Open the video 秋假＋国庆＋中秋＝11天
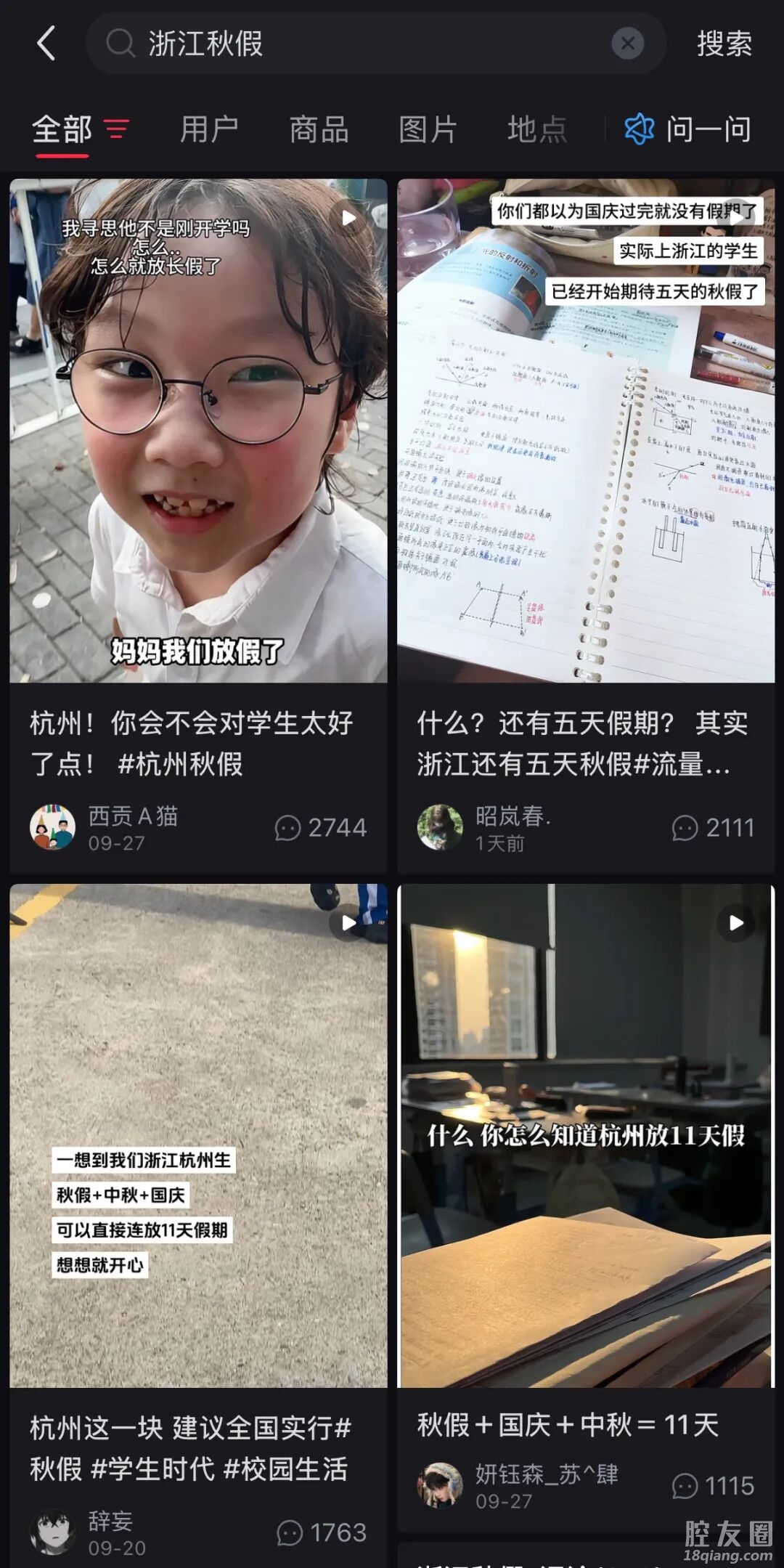 586,1134
